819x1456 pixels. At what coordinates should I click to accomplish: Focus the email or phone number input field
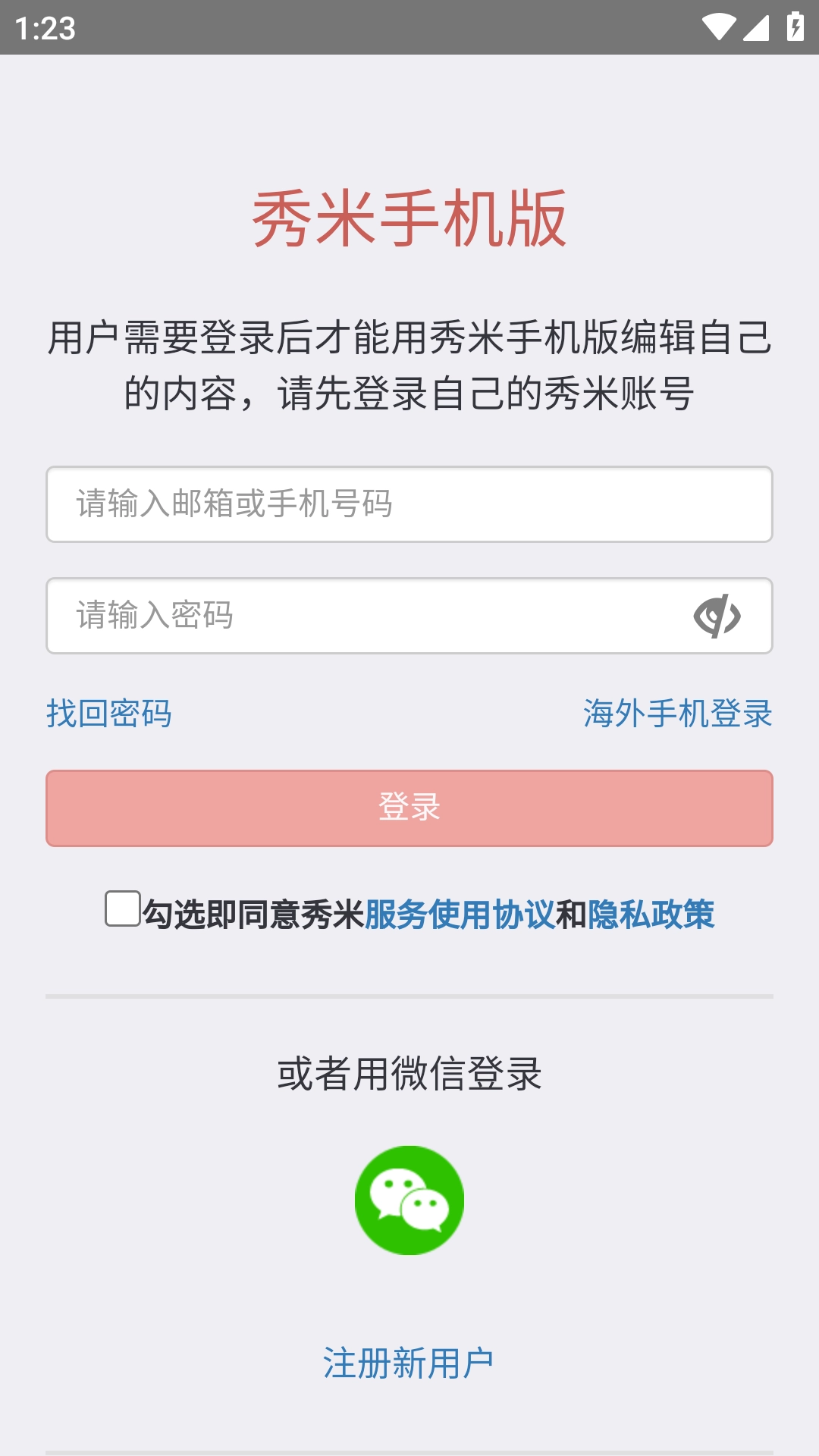click(x=409, y=506)
